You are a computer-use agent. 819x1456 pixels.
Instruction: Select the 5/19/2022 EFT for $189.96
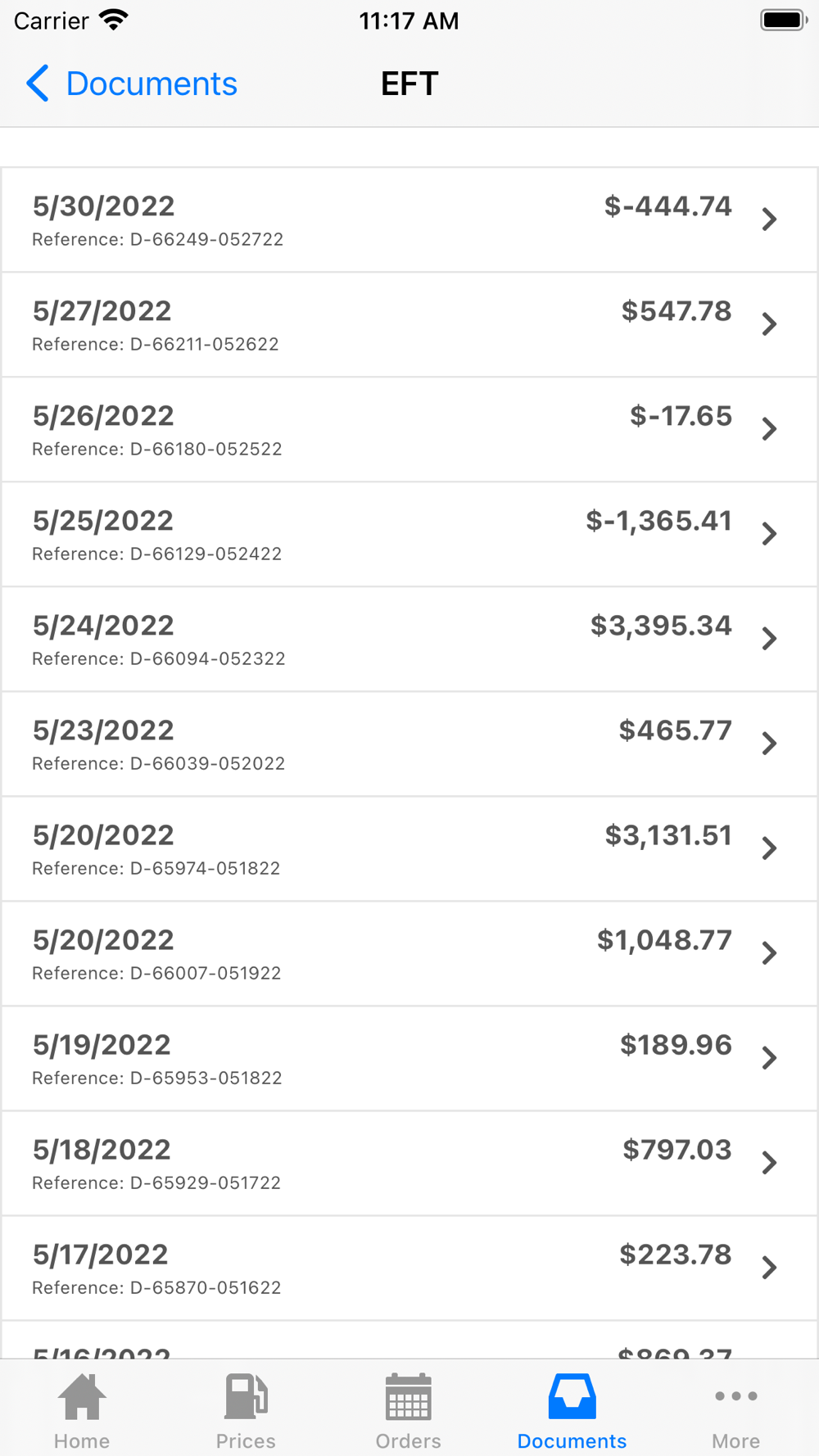(x=409, y=1058)
